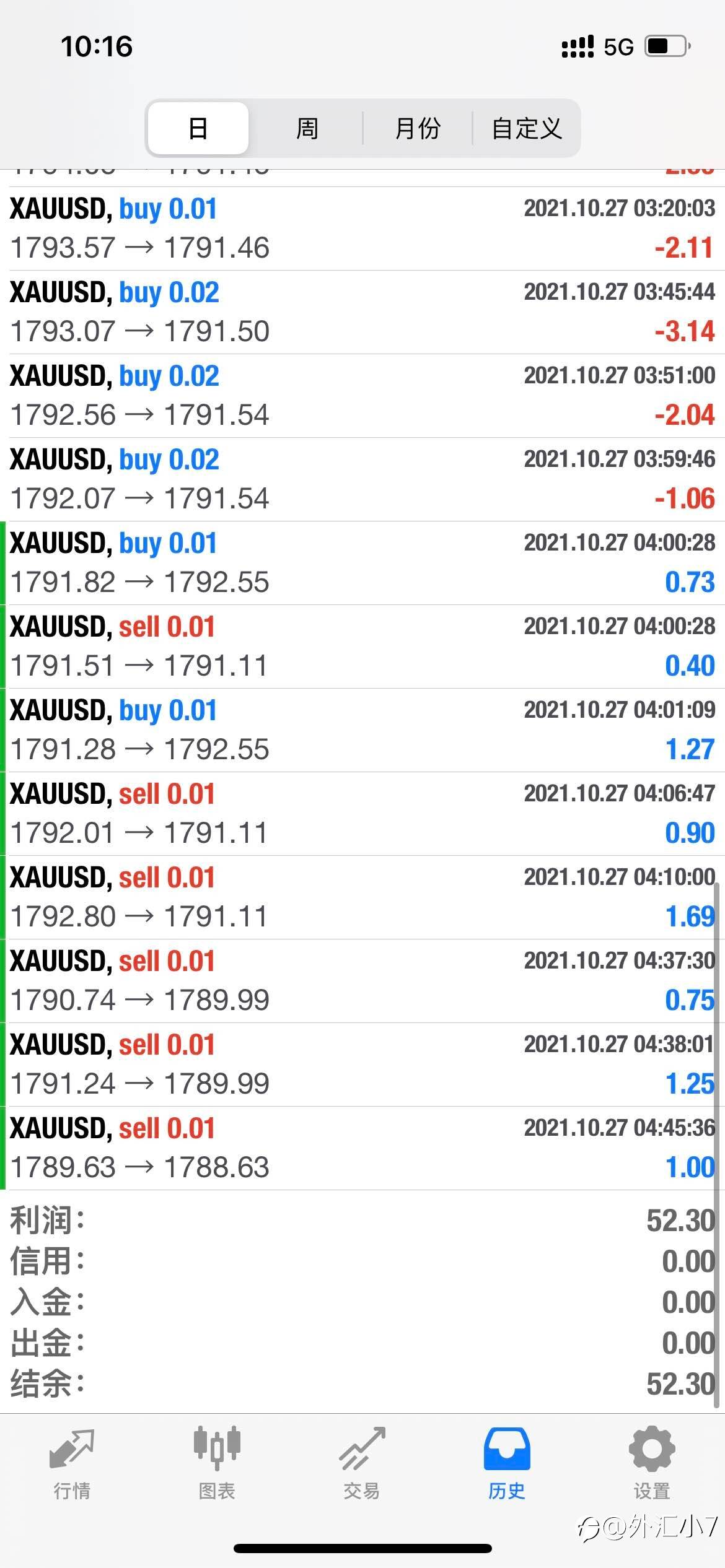Expand the sell 0.01 trade at 04:10:00
The width and height of the screenshot is (725, 1568).
click(362, 897)
